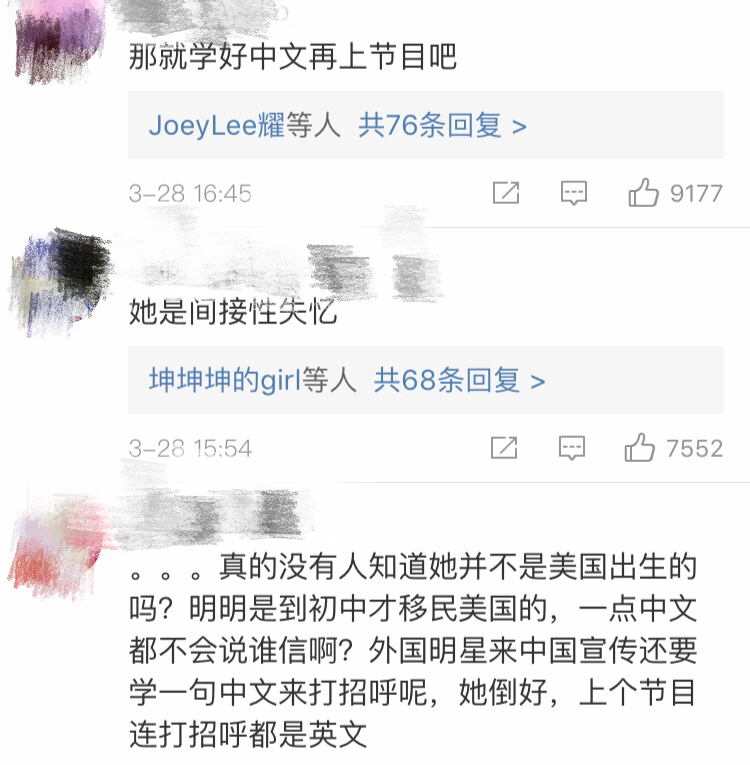Like the comment with 7552 likes
Viewport: 750px width, 765px height.
641,448
